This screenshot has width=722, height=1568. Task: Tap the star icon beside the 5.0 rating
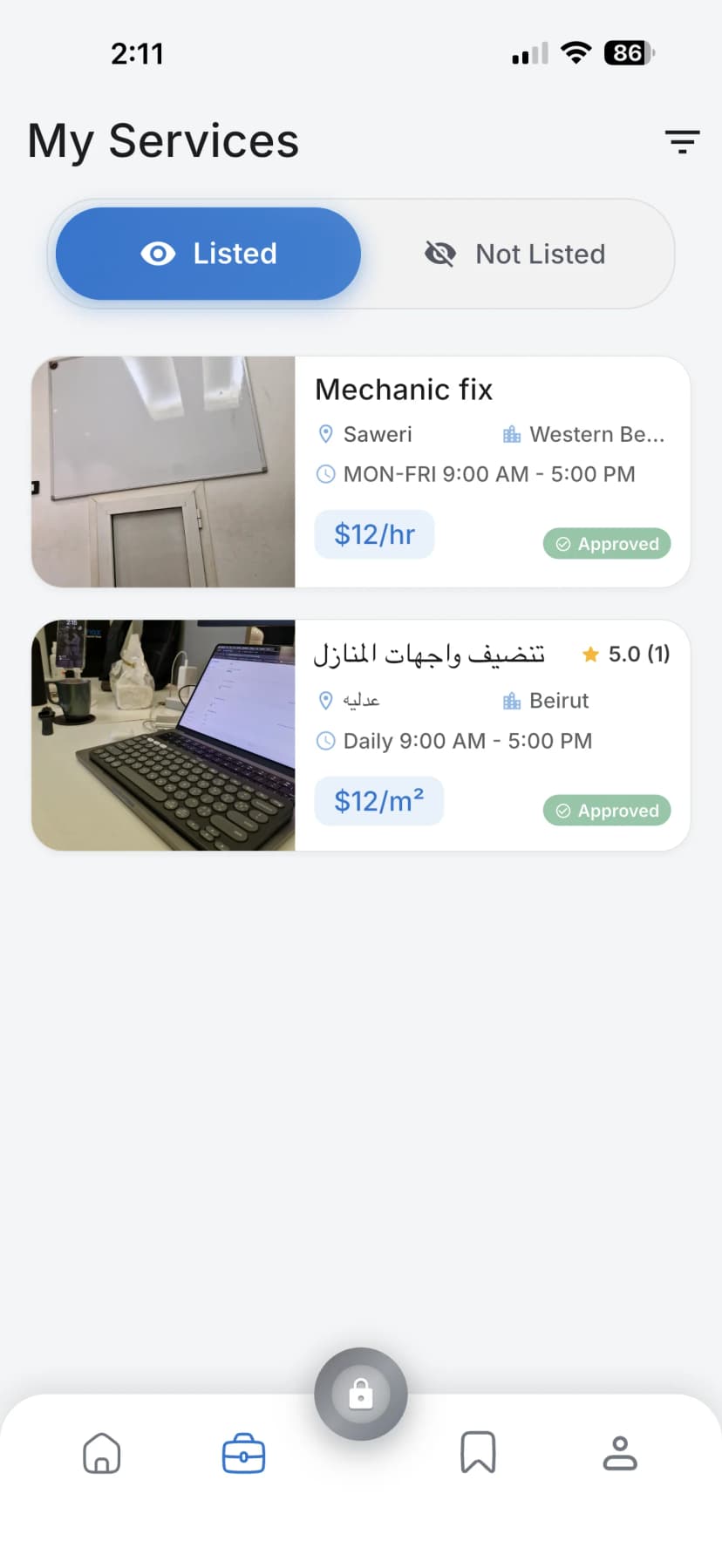pos(591,653)
